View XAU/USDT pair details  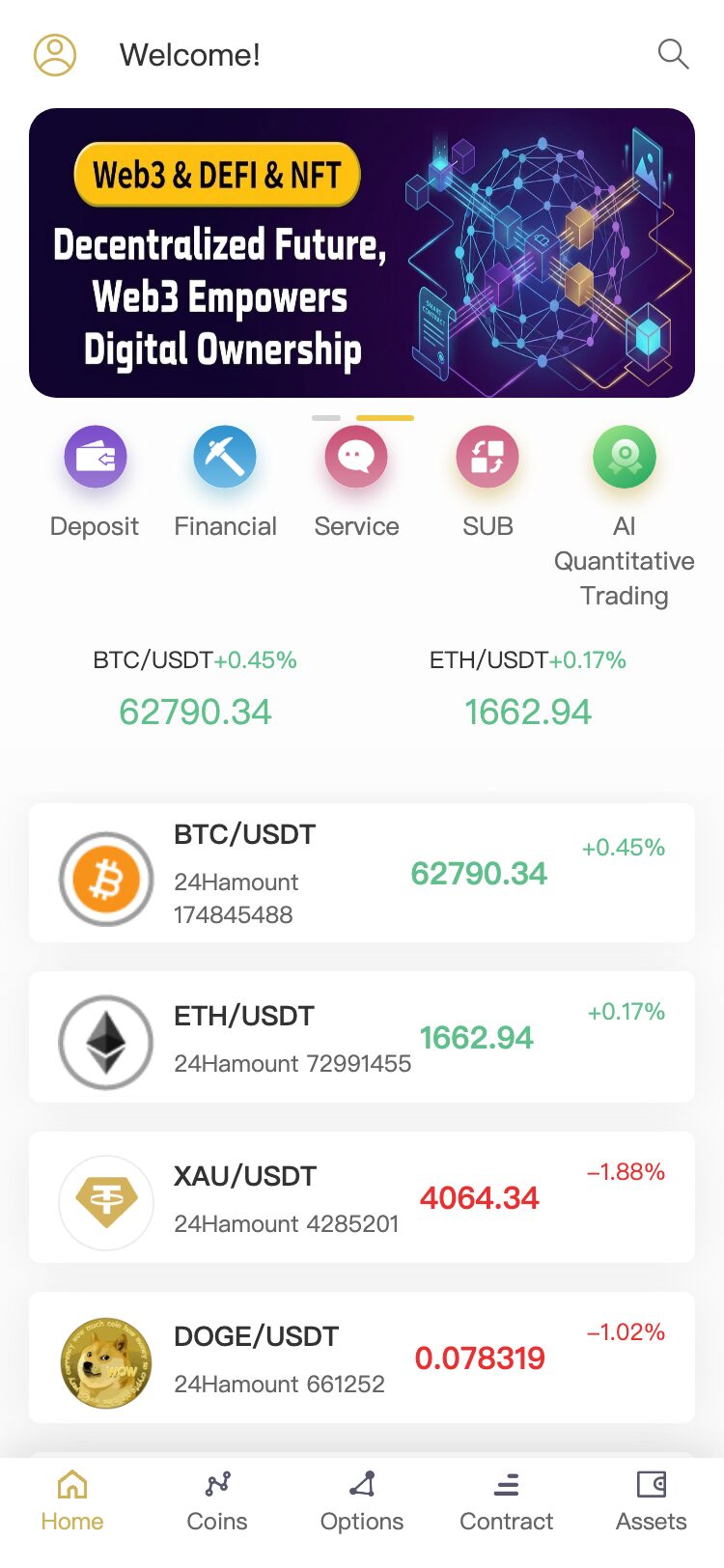click(362, 1197)
